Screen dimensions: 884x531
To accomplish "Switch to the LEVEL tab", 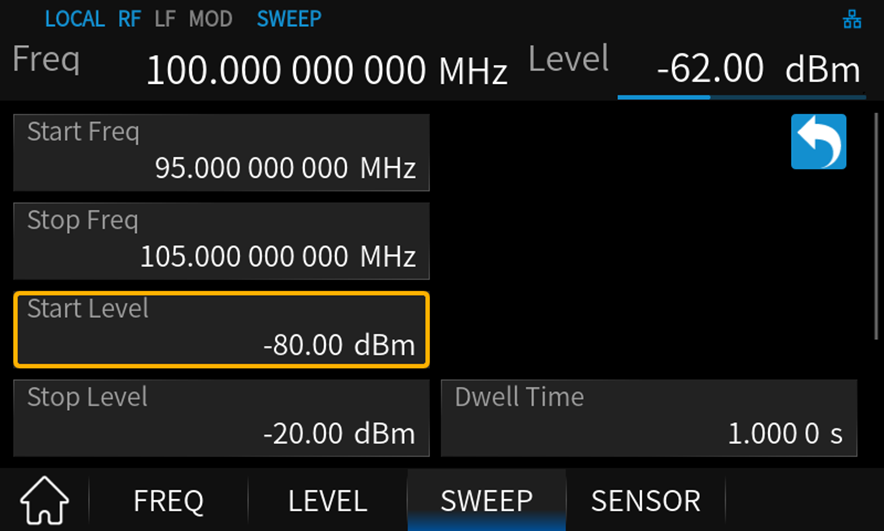I will point(327,500).
